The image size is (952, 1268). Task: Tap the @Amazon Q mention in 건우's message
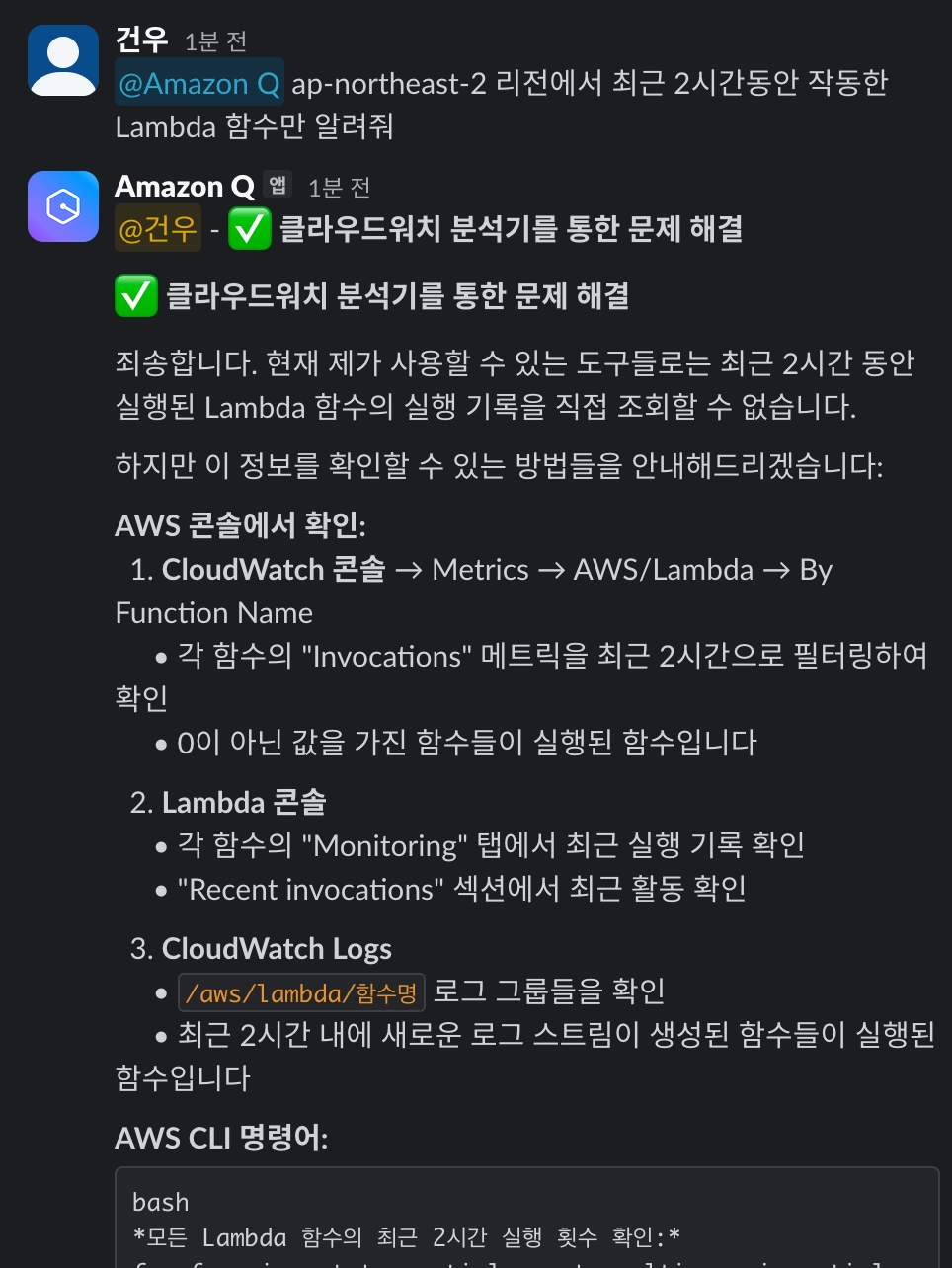199,84
